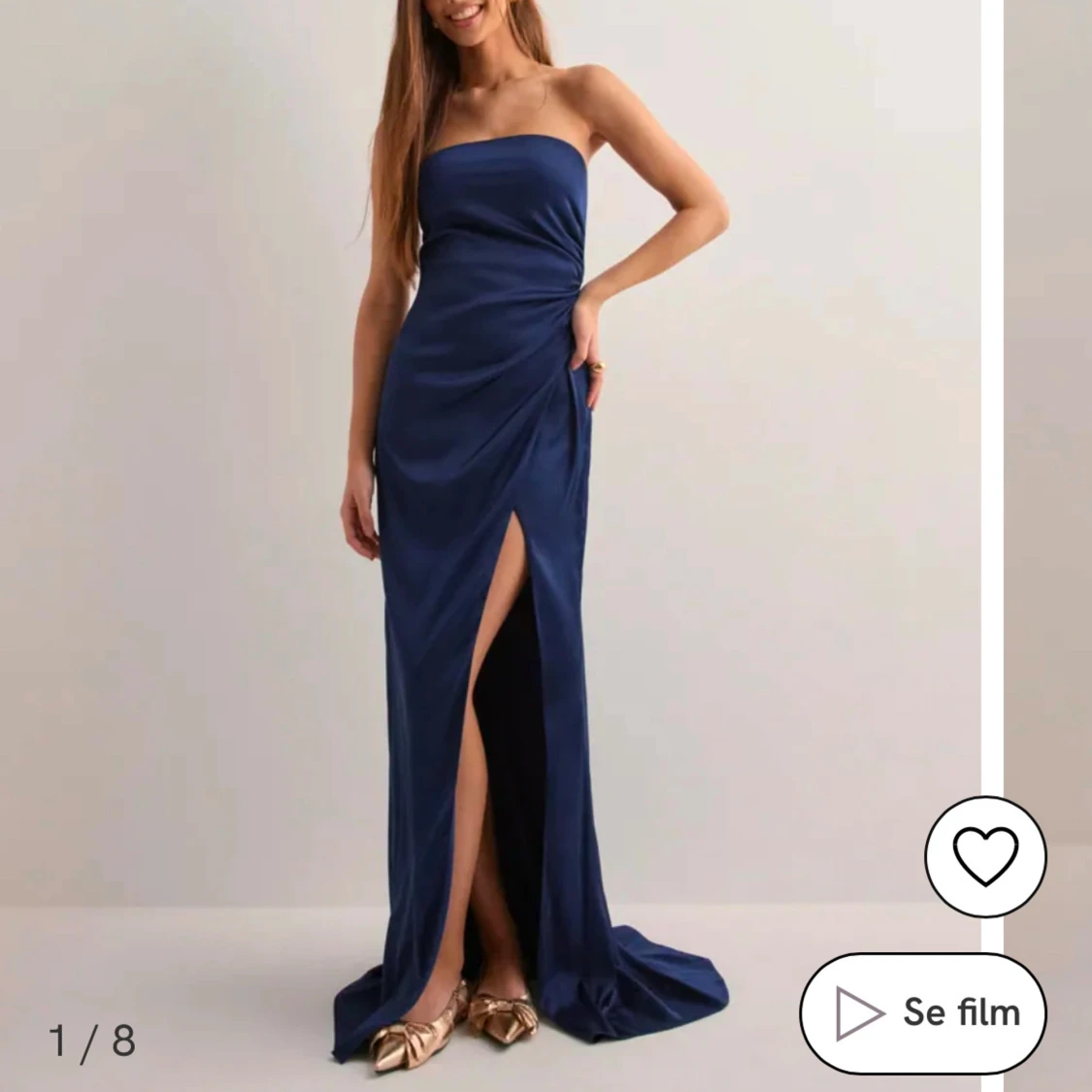The height and width of the screenshot is (1092, 1092).
Task: Add this dress to favorites with the heart
Action: click(985, 855)
